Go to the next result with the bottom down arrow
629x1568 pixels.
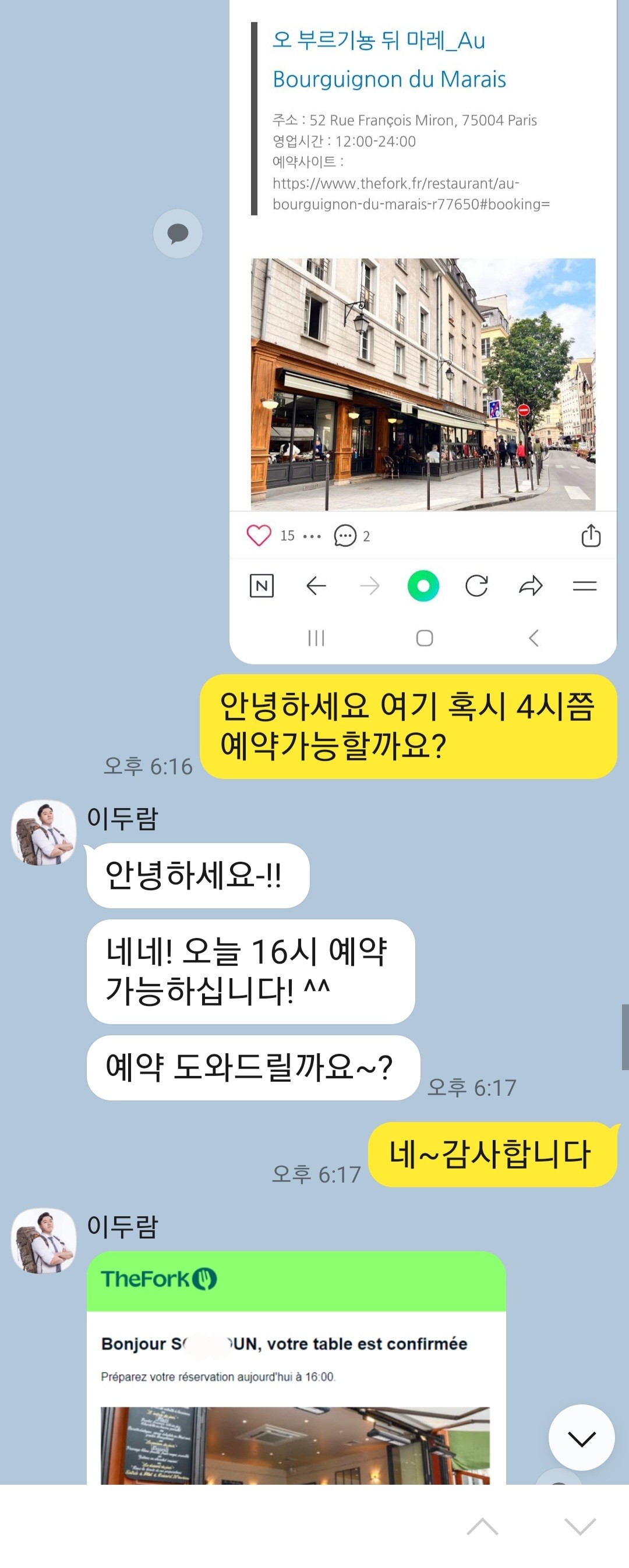pyautogui.click(x=579, y=1527)
